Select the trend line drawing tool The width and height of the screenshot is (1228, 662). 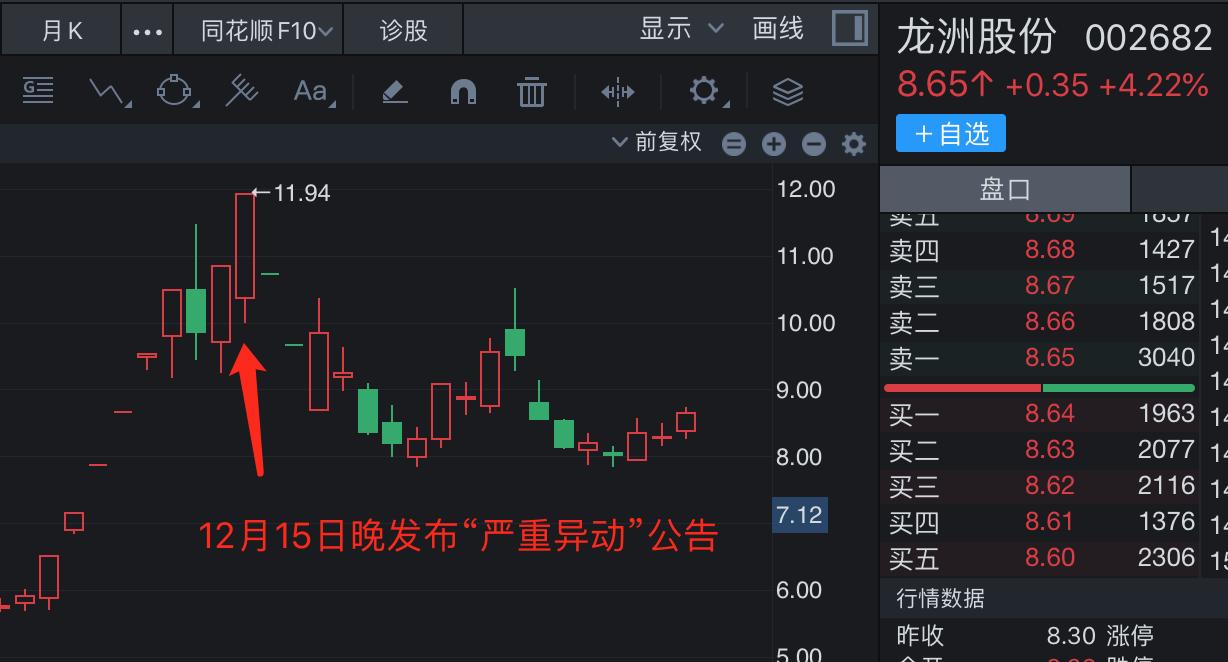[x=108, y=92]
